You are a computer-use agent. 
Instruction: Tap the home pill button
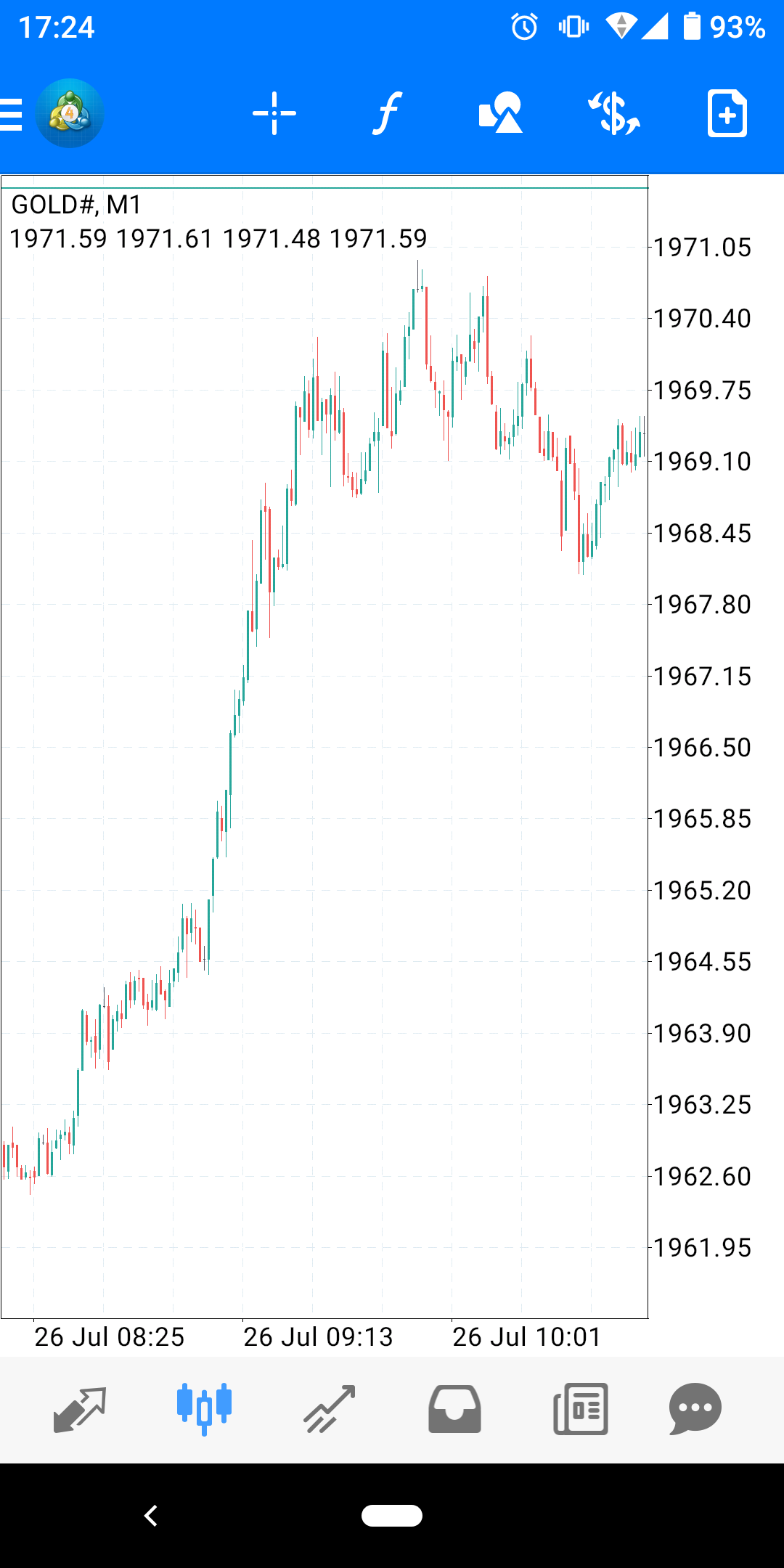point(392,1516)
